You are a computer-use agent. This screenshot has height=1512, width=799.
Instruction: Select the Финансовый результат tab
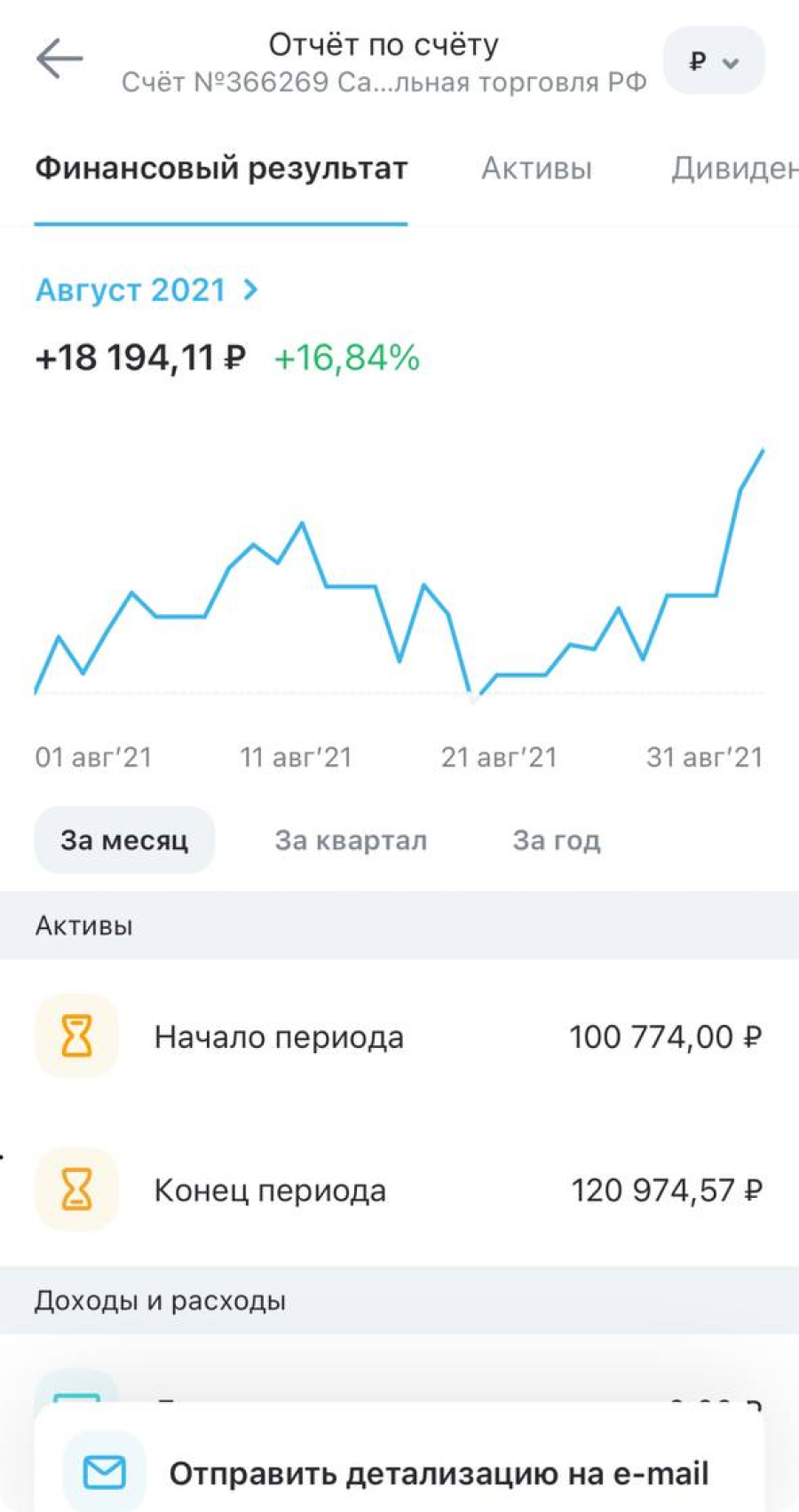coord(221,169)
